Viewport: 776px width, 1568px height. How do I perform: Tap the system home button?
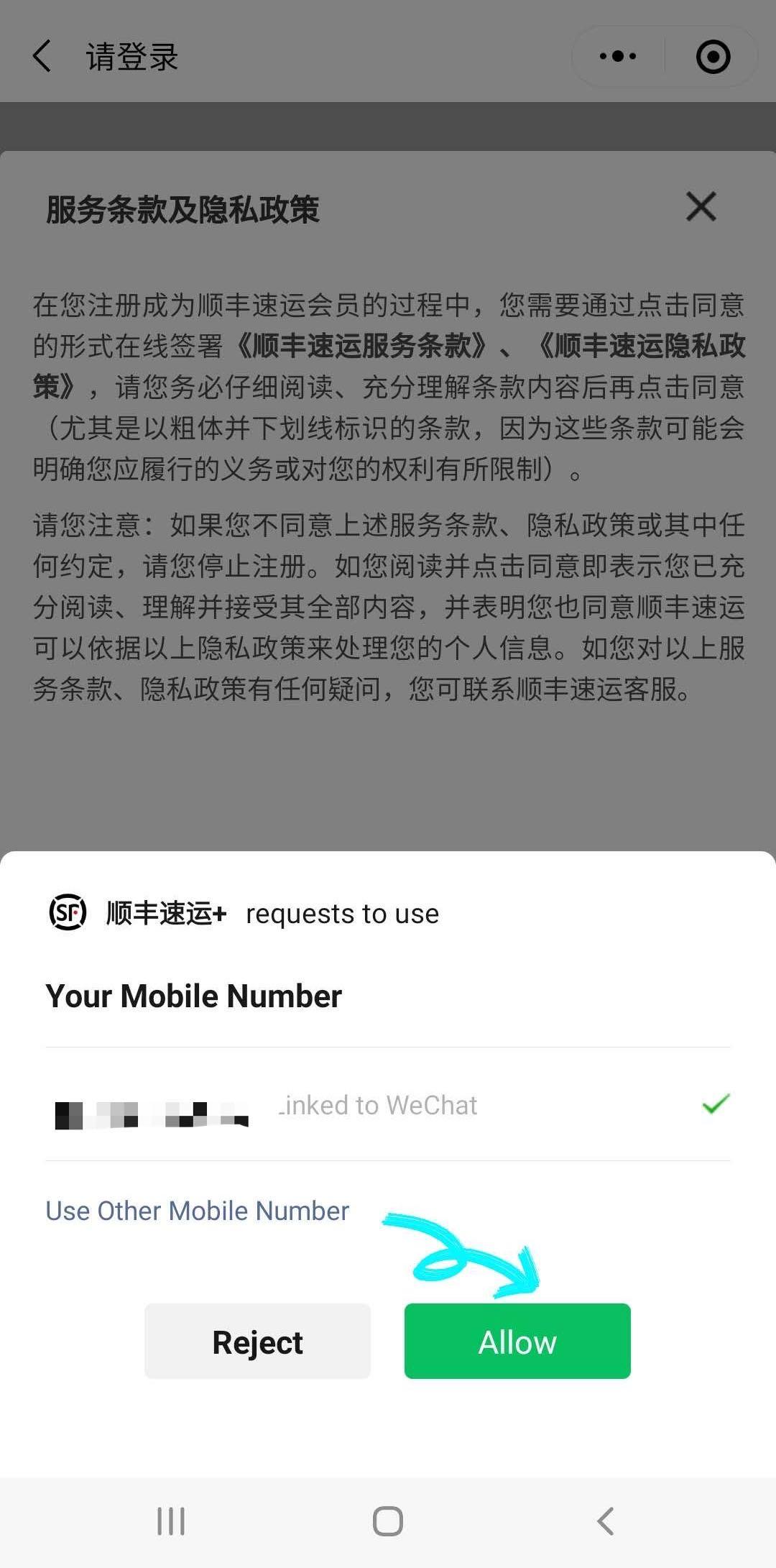388,1521
